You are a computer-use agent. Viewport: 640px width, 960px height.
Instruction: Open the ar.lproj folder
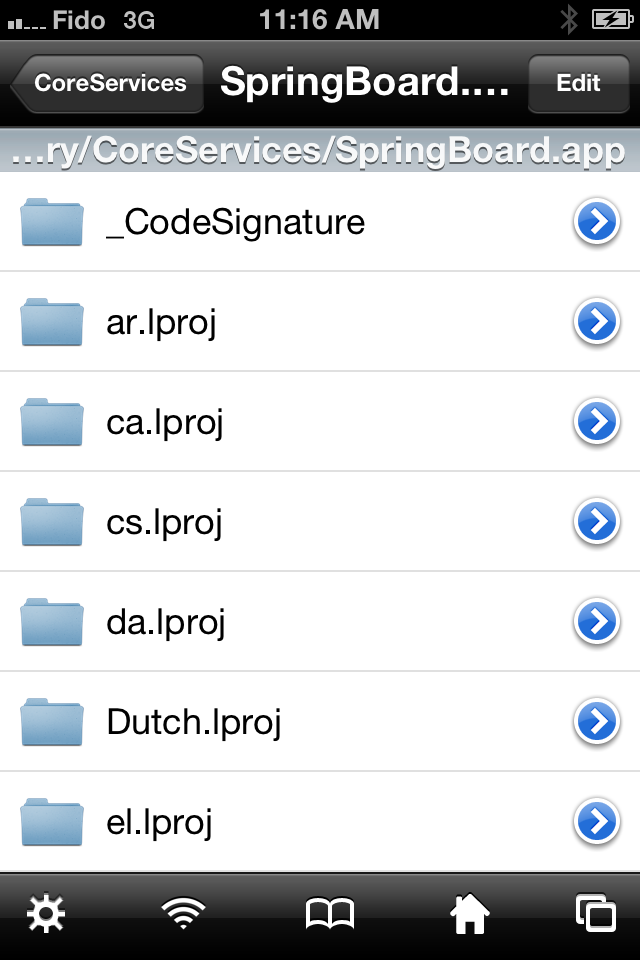tap(161, 322)
